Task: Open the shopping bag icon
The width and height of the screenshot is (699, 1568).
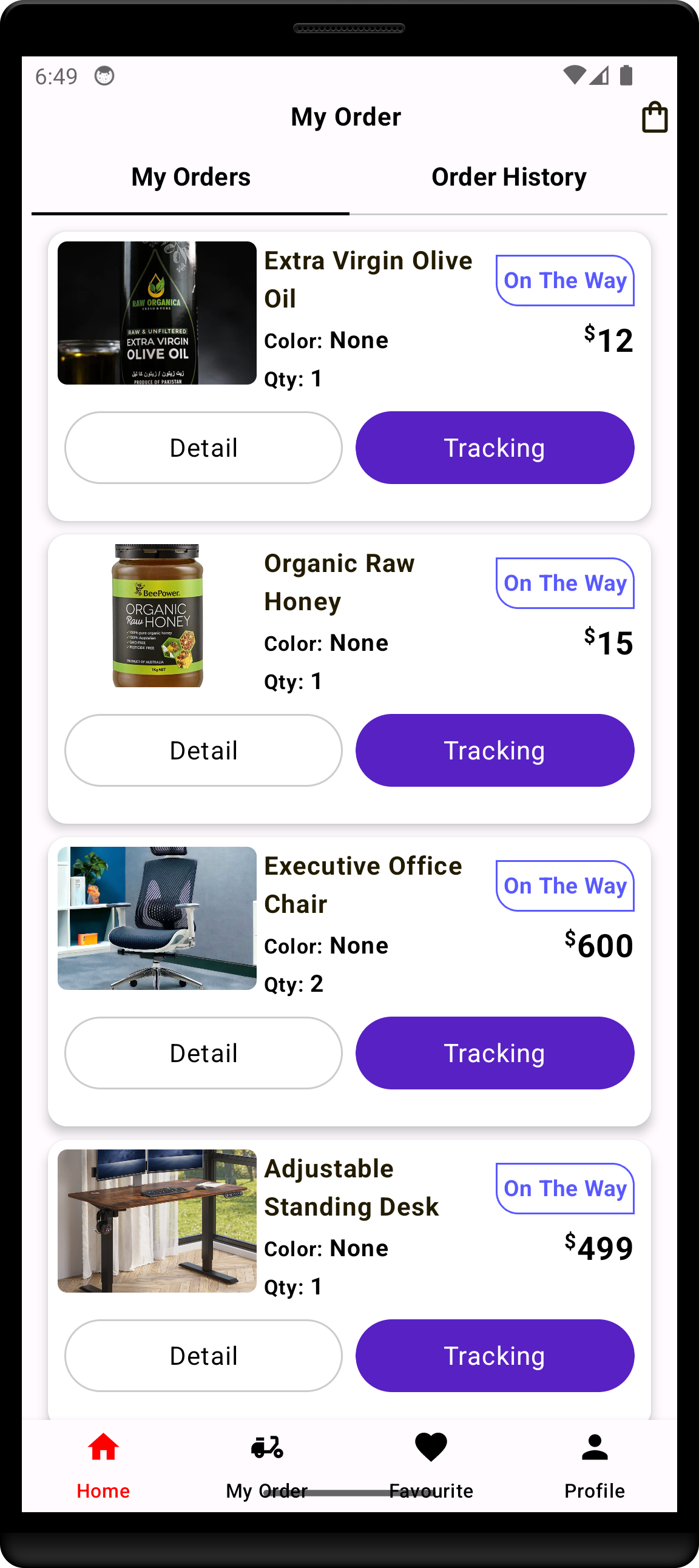Action: [655, 117]
